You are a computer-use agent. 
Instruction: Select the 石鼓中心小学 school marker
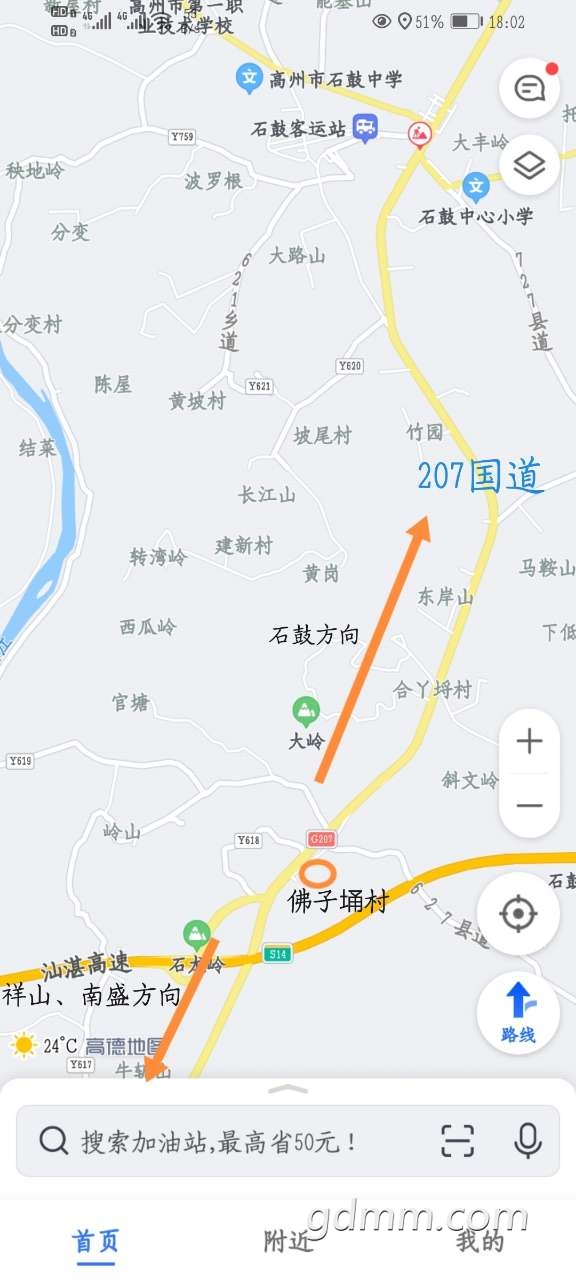click(x=476, y=185)
